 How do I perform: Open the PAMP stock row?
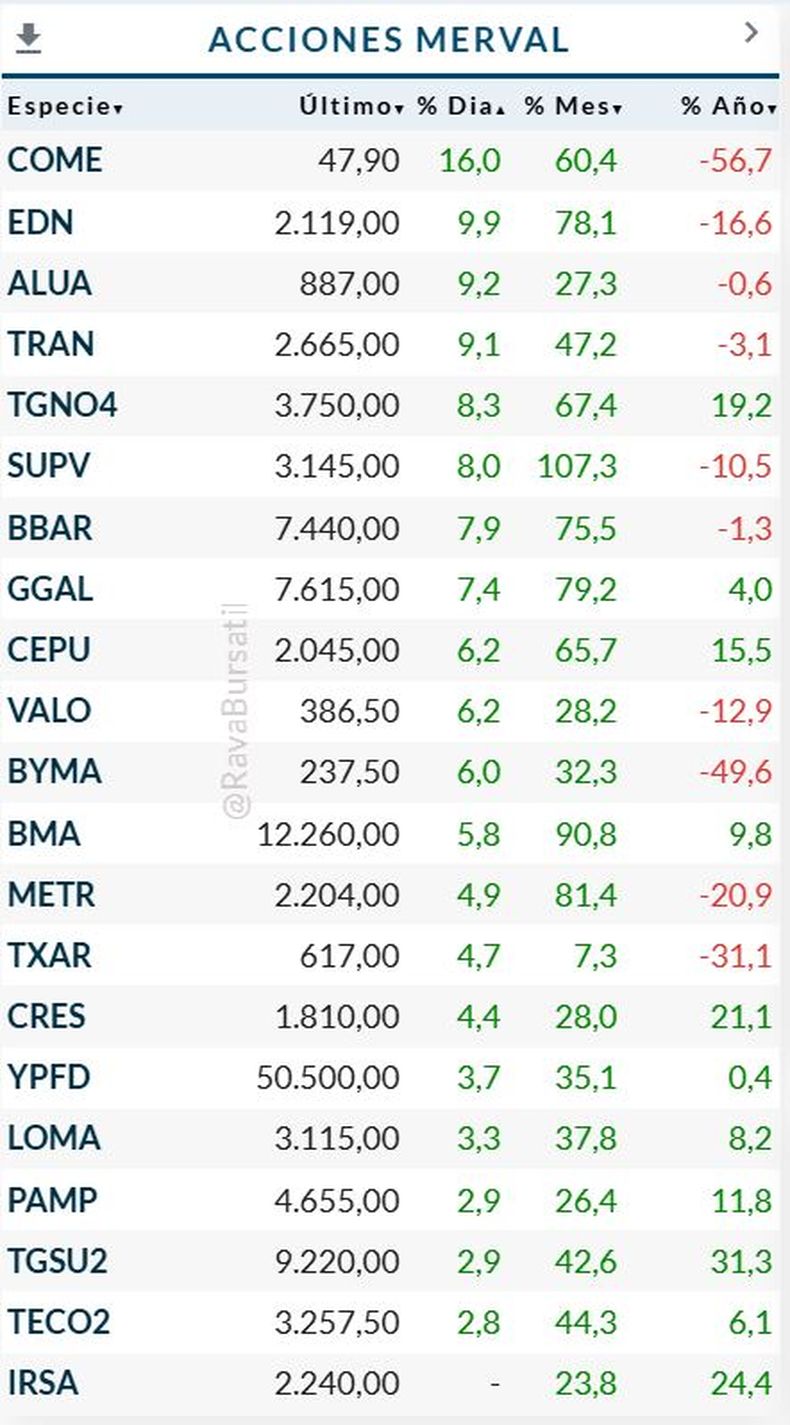click(x=390, y=1200)
